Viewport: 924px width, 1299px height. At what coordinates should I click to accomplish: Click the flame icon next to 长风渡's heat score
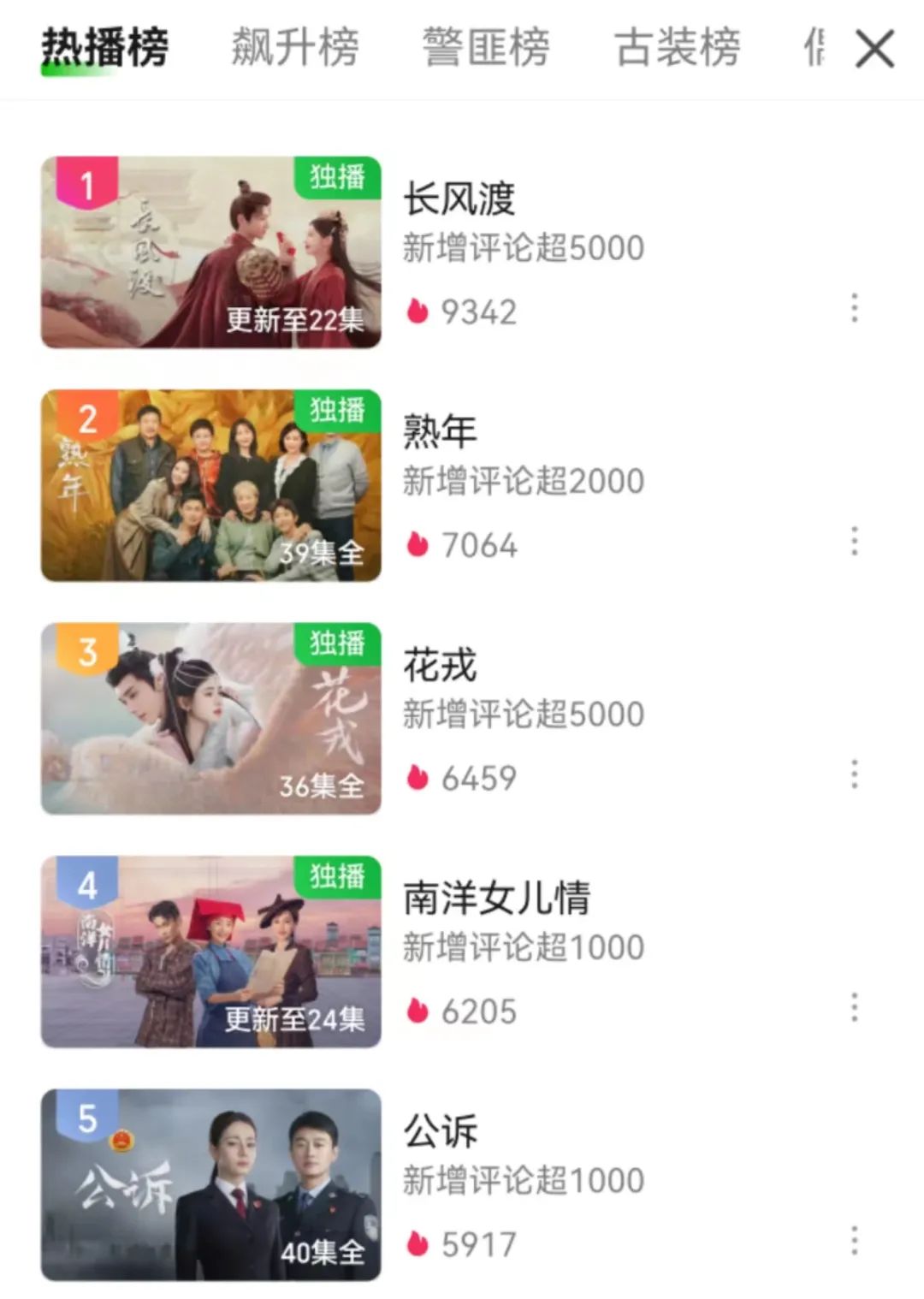click(x=418, y=312)
